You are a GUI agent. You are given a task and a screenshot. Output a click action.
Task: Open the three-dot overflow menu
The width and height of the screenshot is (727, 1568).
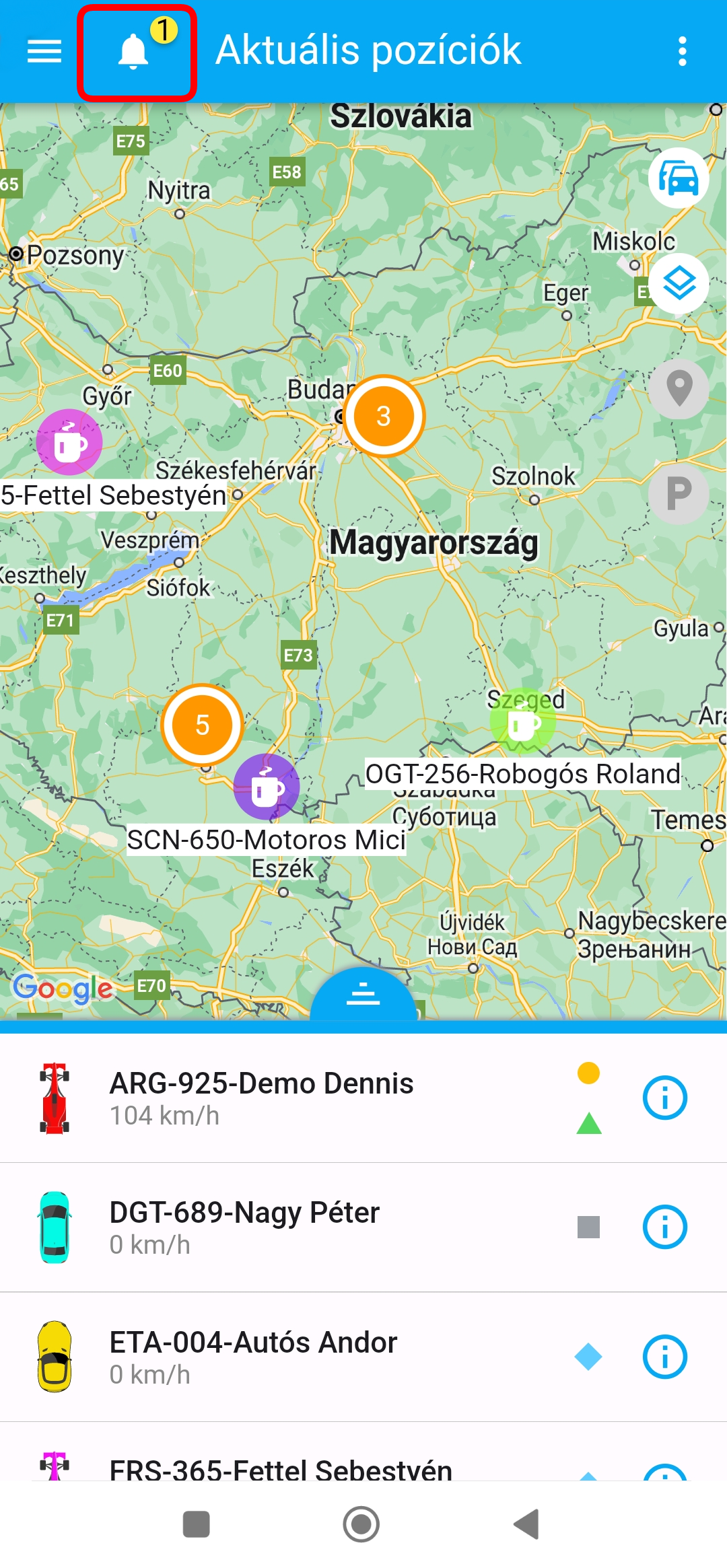(682, 51)
